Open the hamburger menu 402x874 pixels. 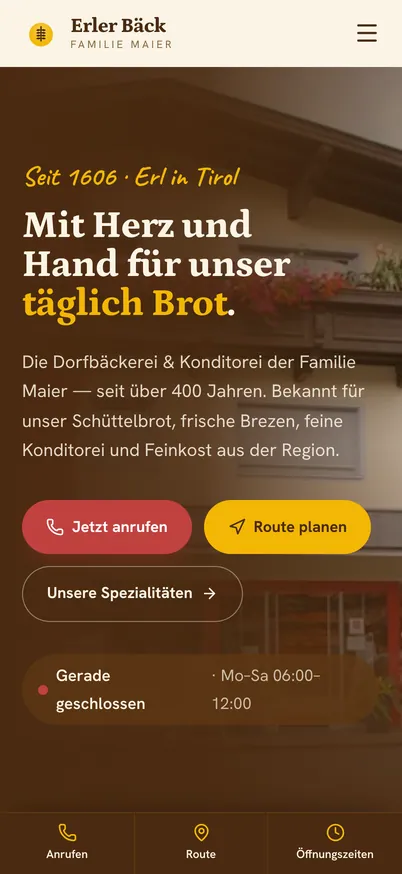pyautogui.click(x=367, y=33)
